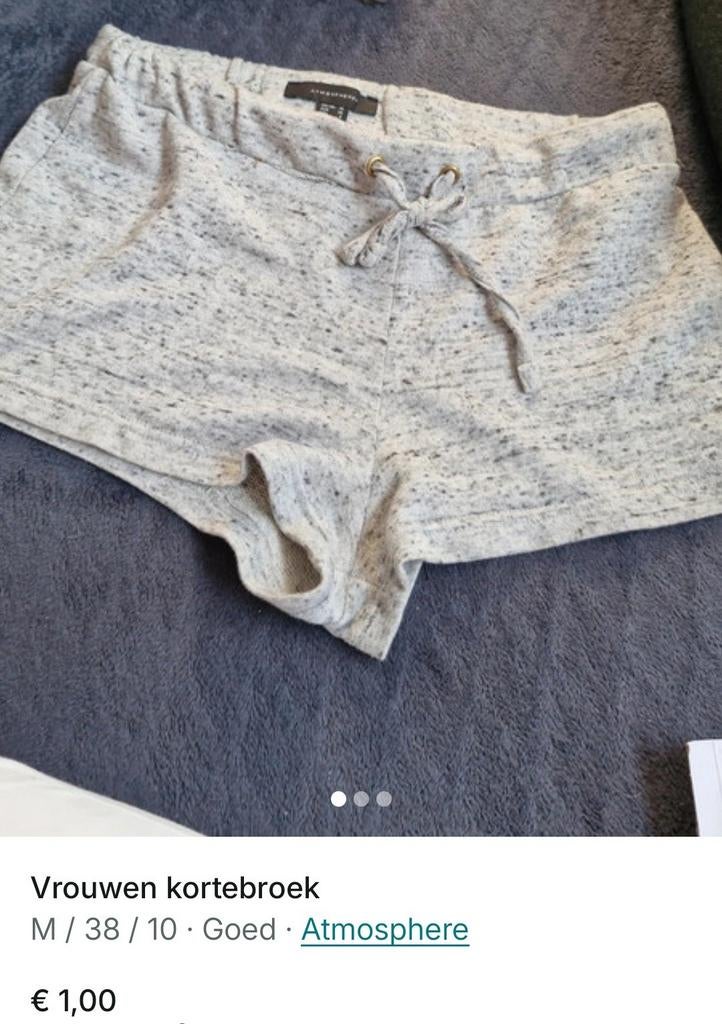Open the shorts photo in full view
Screen dimensions: 722x1024
[x=360, y=400]
